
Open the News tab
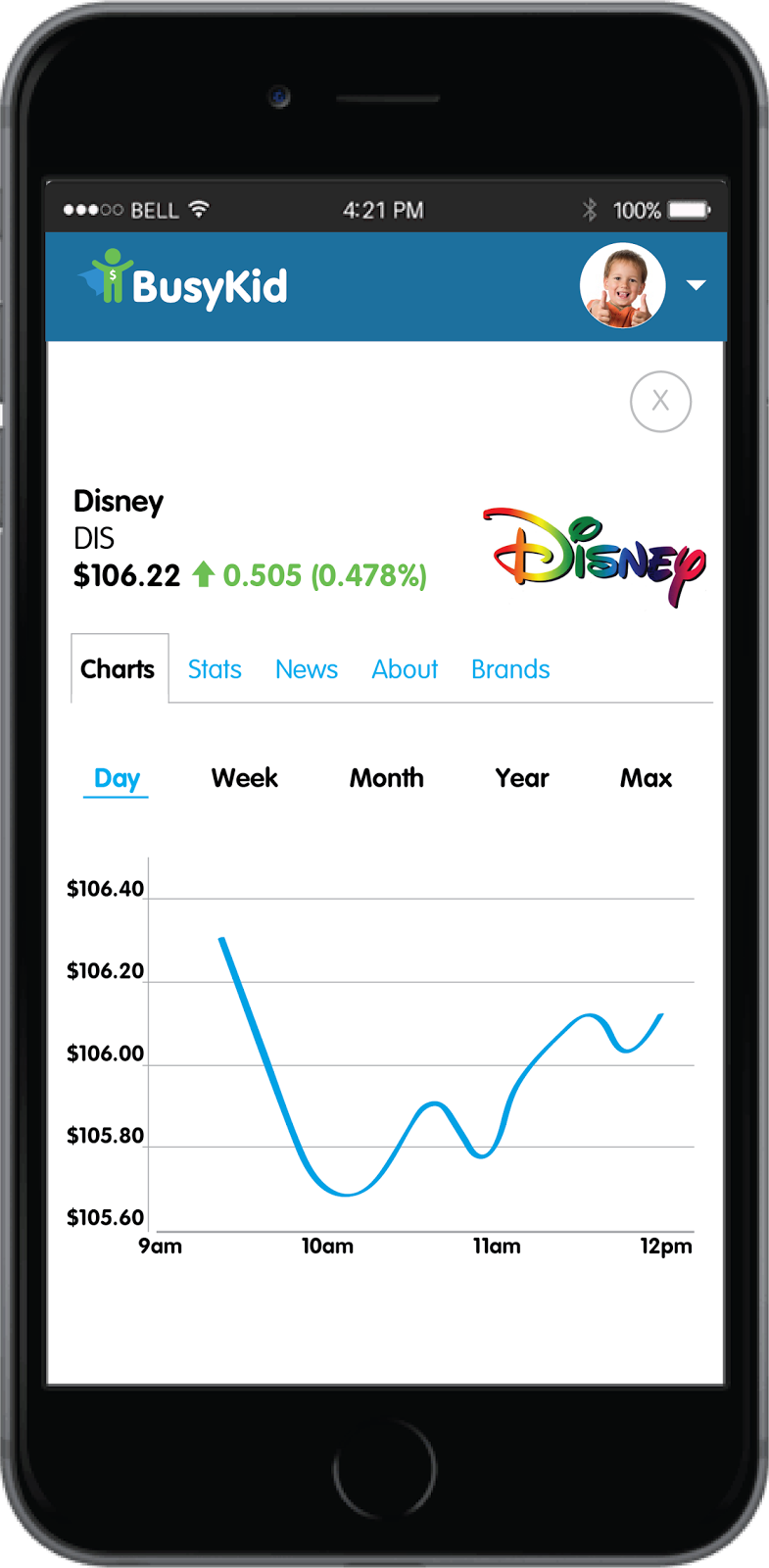click(306, 669)
